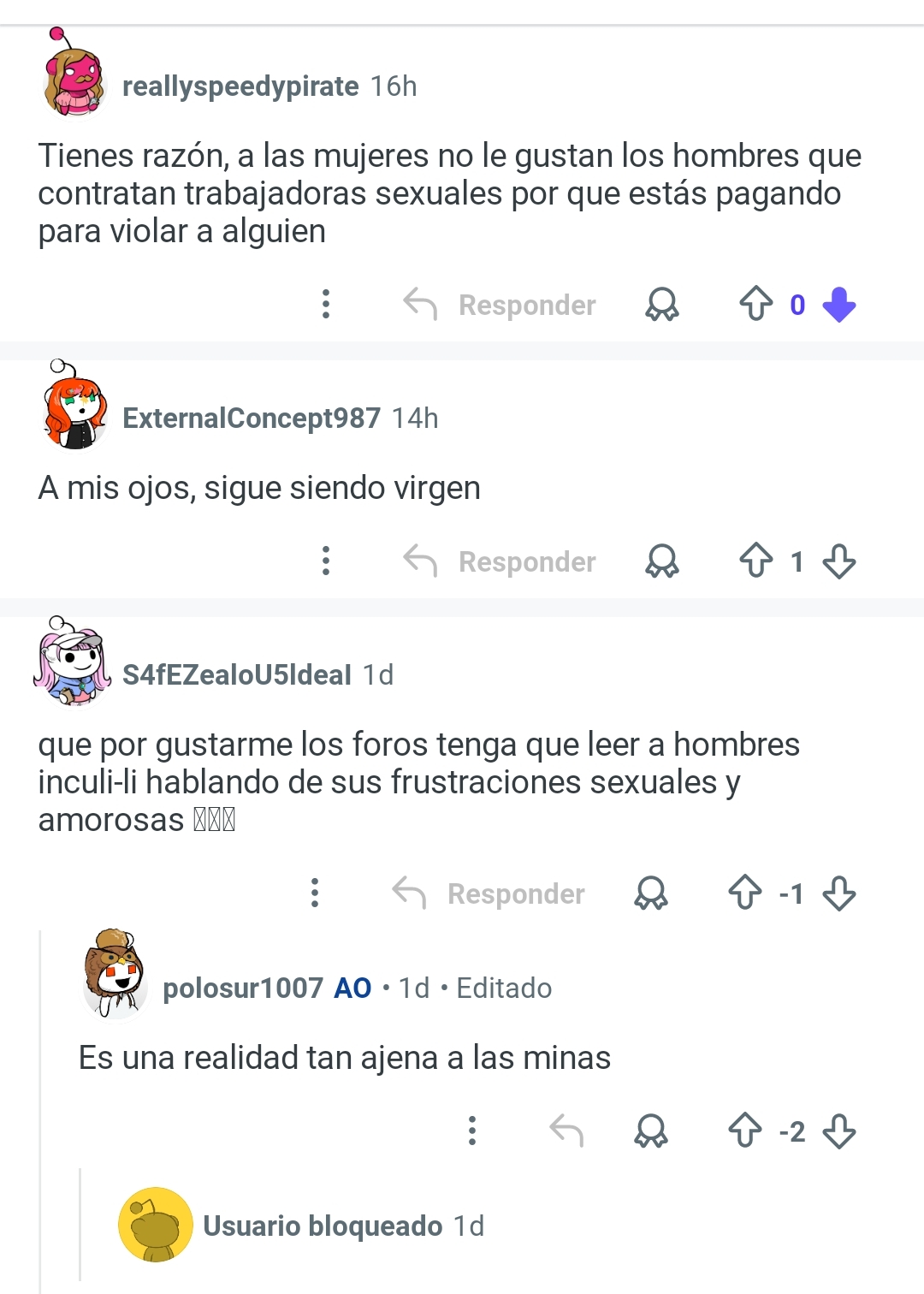The width and height of the screenshot is (924, 1294).
Task: Reply to polosur1007's comment via arrow icon
Action: 566,1131
